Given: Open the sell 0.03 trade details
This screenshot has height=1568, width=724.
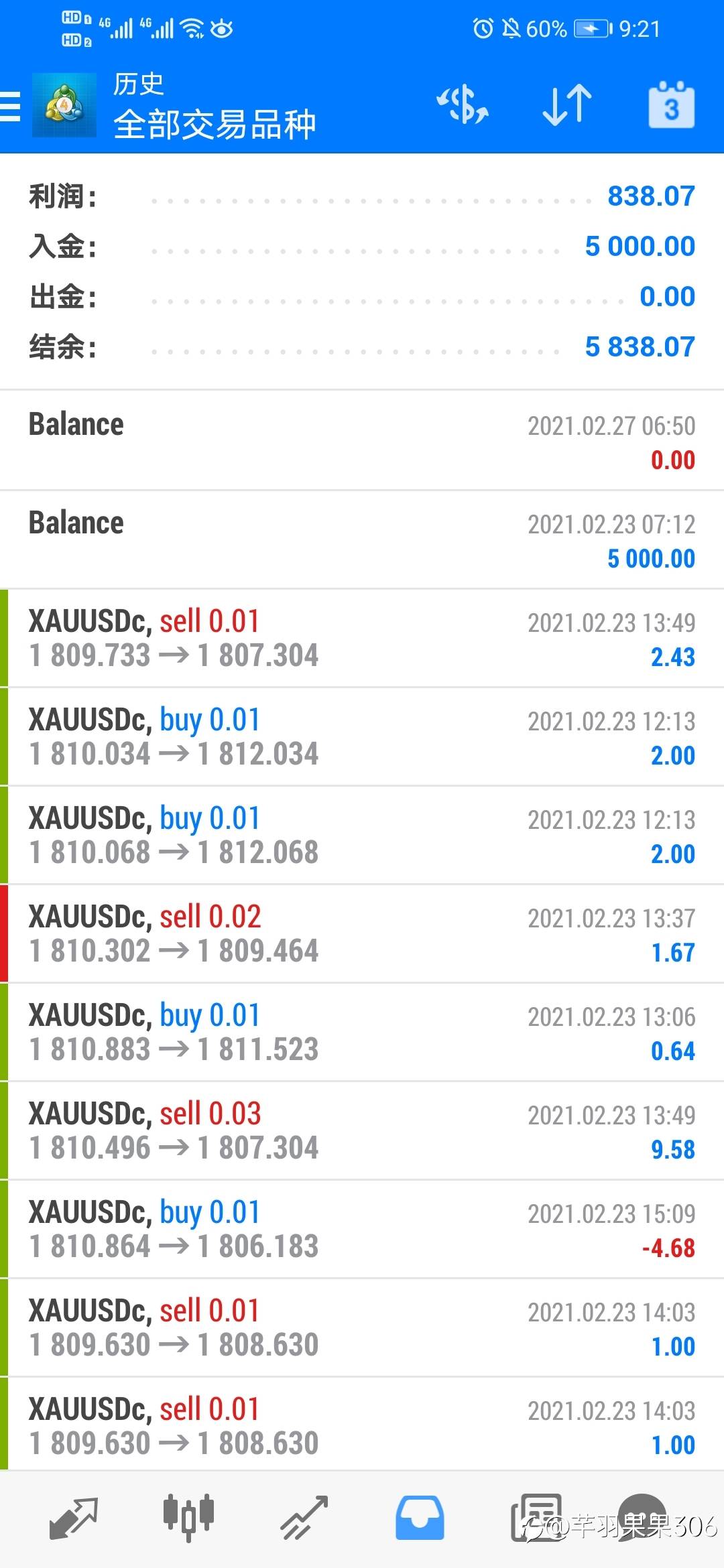Looking at the screenshot, I should tap(362, 1130).
